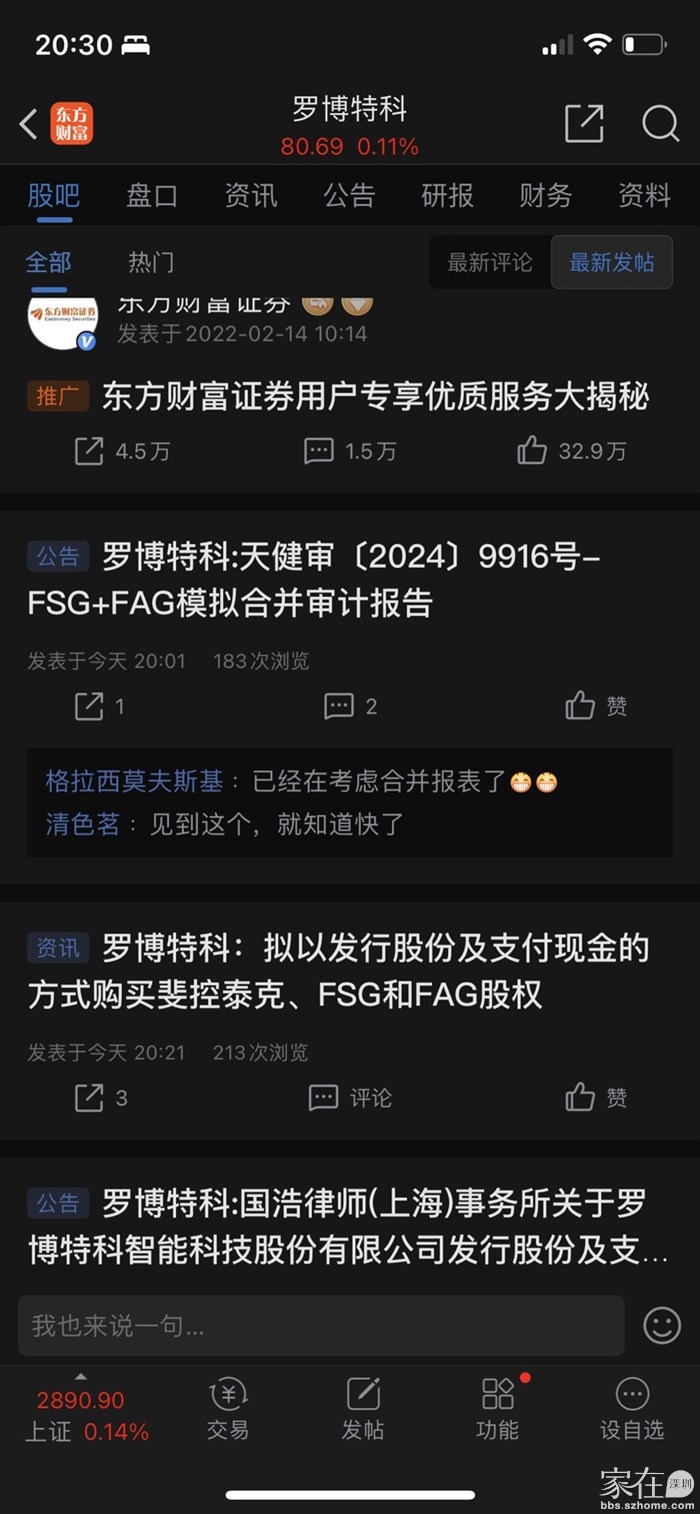Switch to the 资讯 tab
700x1514 pixels.
pyautogui.click(x=250, y=196)
